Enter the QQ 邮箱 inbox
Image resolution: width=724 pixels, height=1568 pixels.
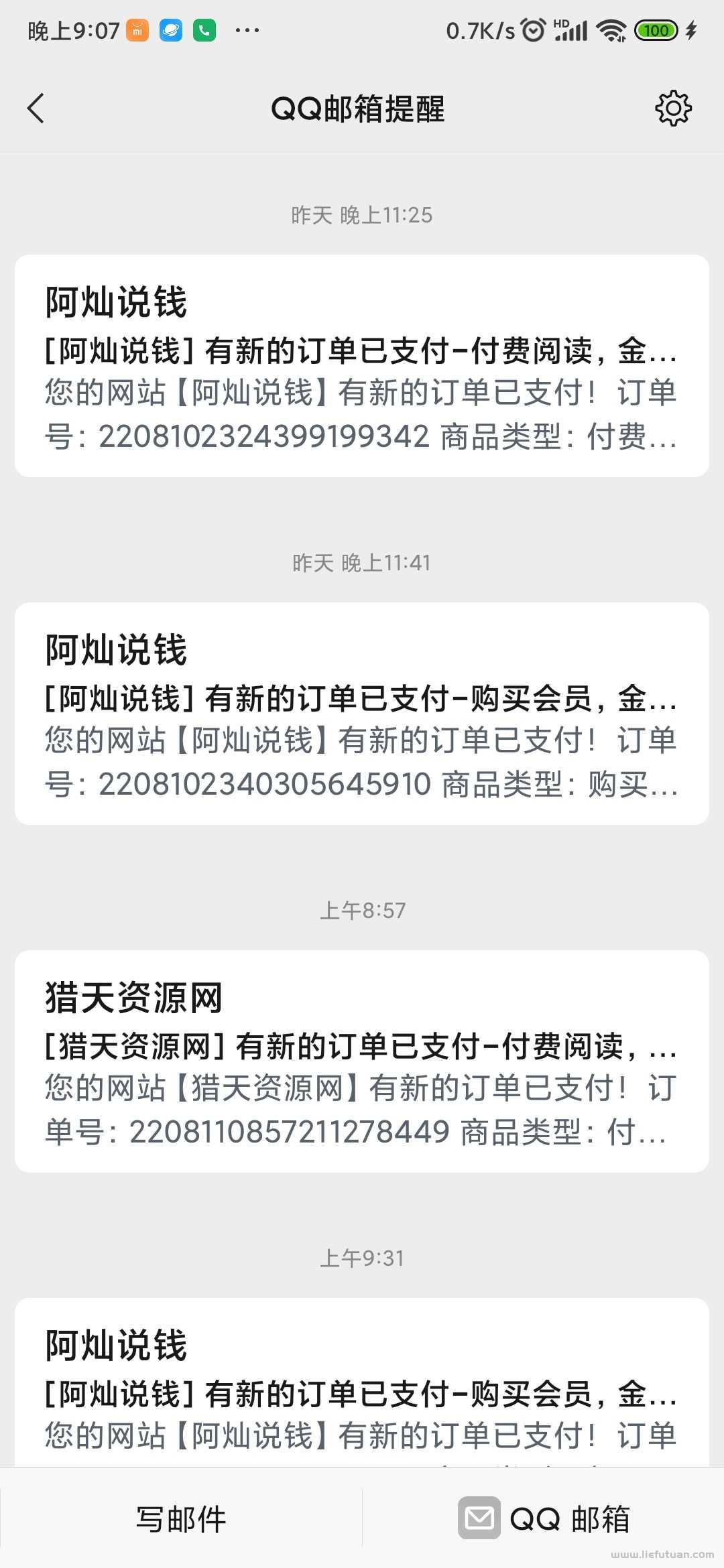click(543, 1518)
